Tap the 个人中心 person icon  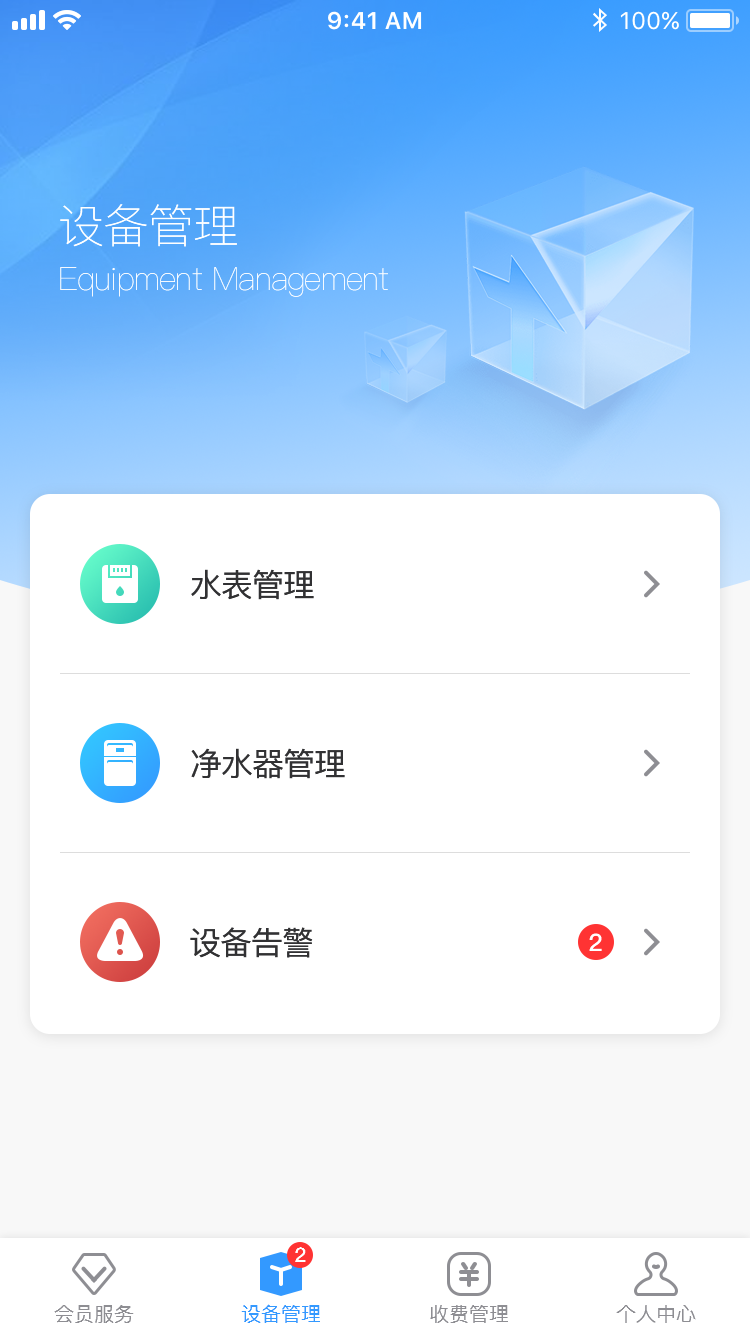[x=656, y=1271]
